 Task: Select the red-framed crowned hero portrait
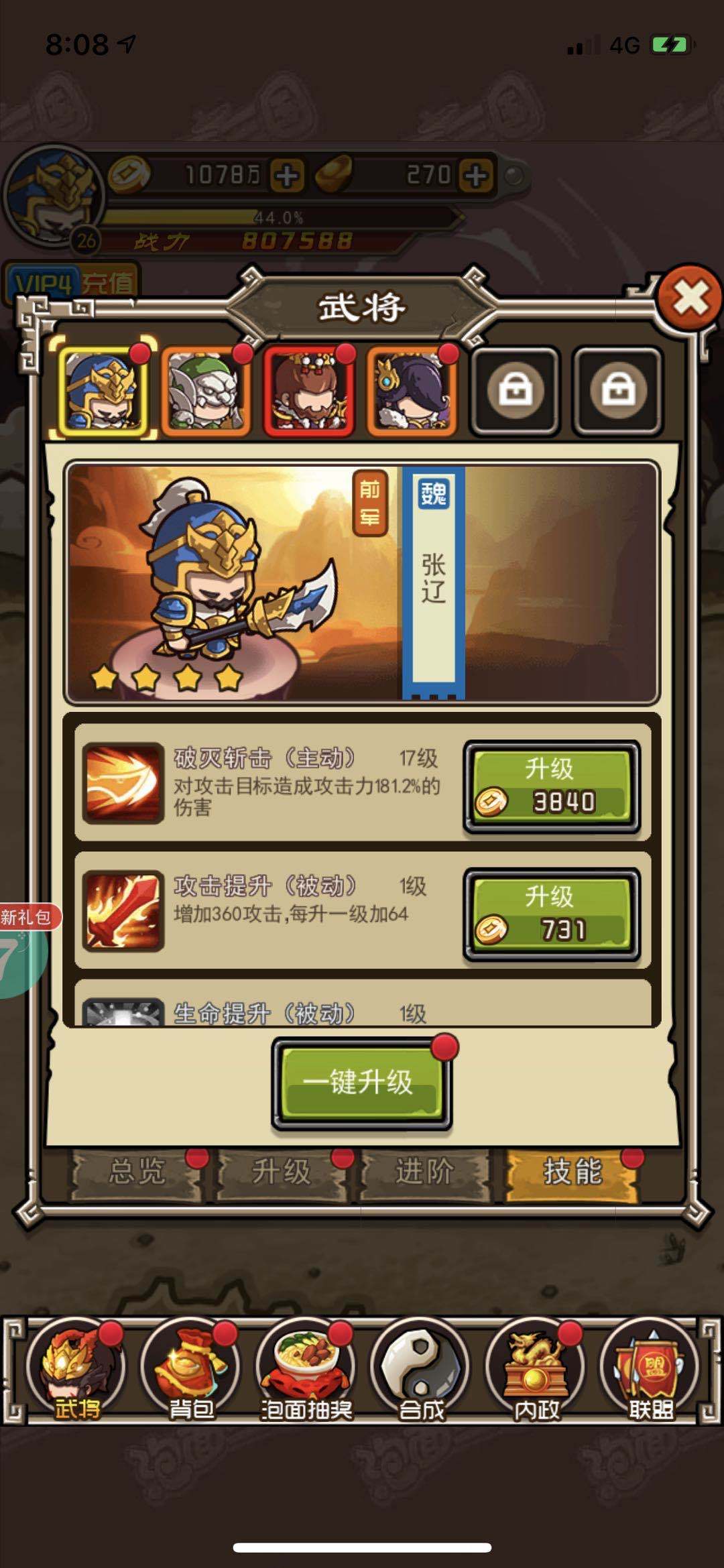[309, 391]
